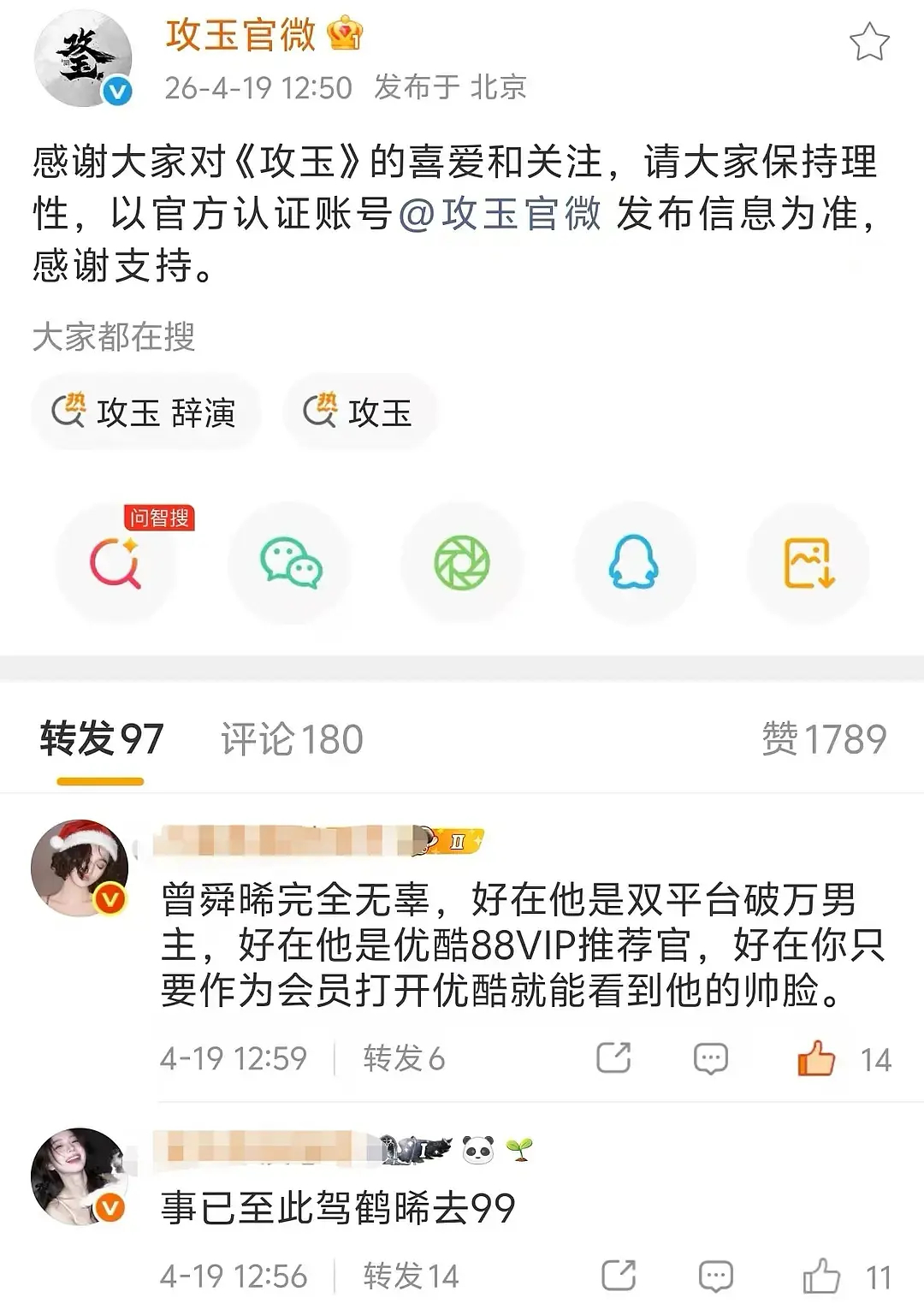Like the first comment showing 14
This screenshot has height=1309, width=924.
817,1059
